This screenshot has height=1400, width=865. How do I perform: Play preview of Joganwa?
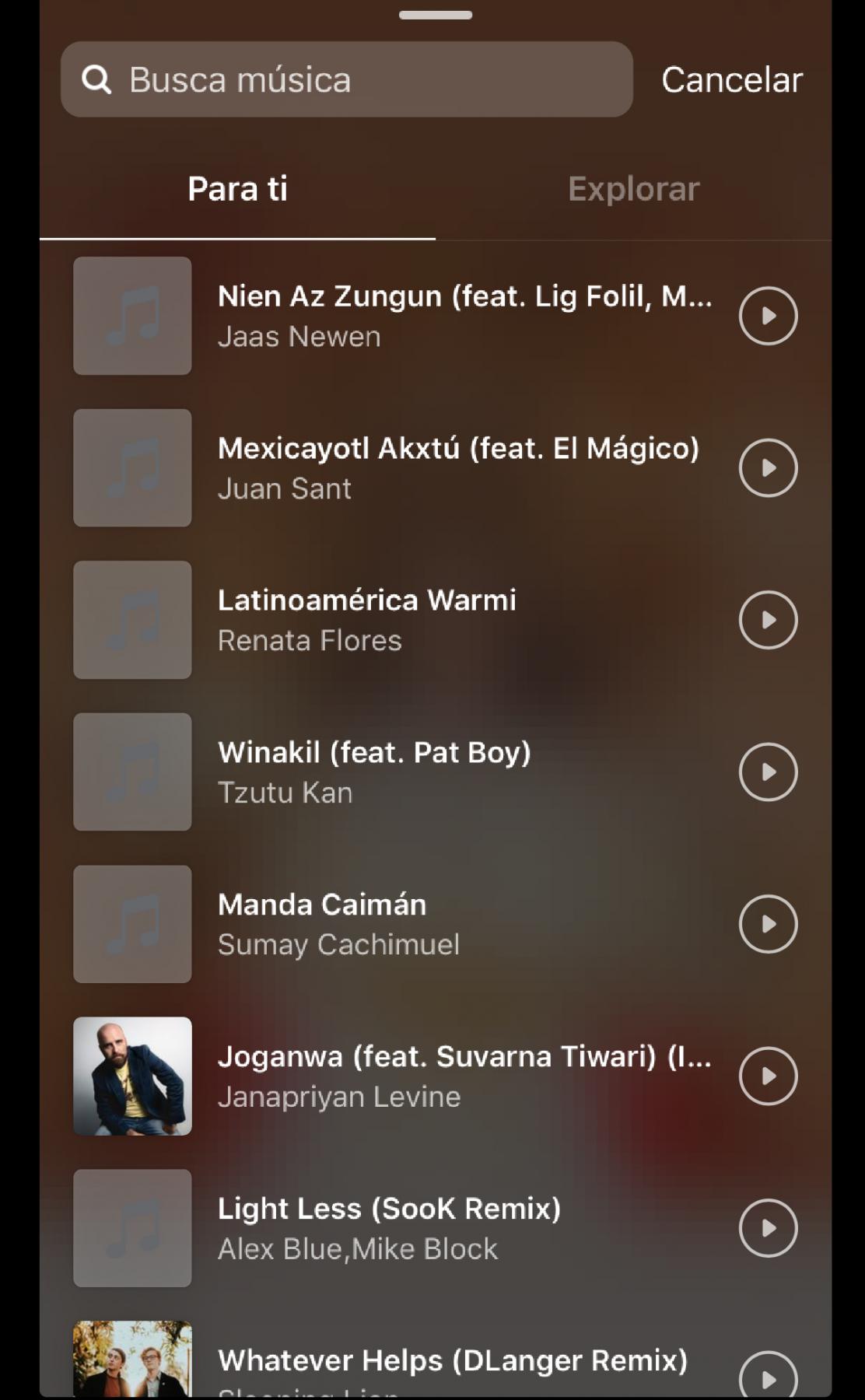click(x=768, y=1076)
